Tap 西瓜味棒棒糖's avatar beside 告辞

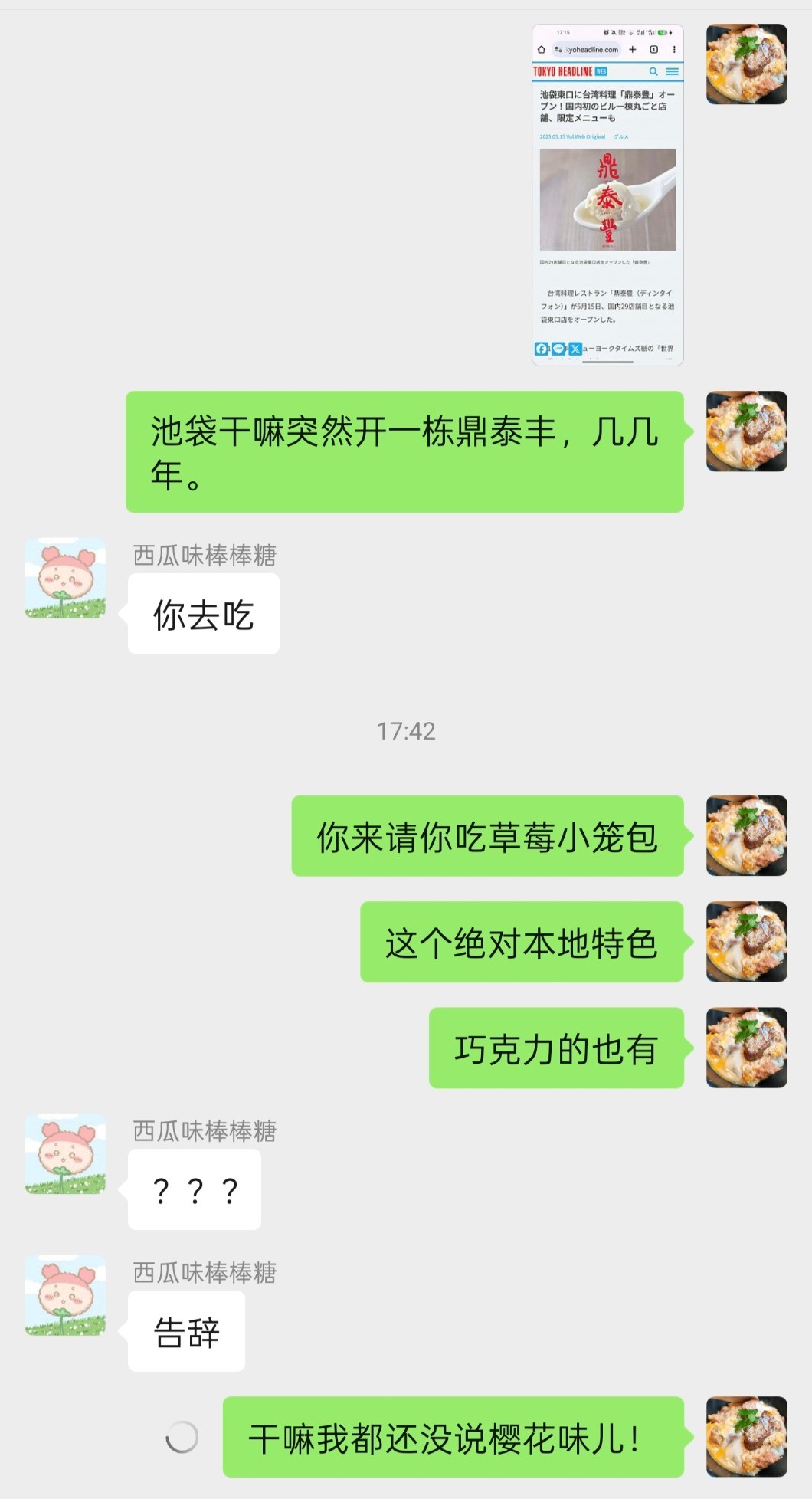65,1295
